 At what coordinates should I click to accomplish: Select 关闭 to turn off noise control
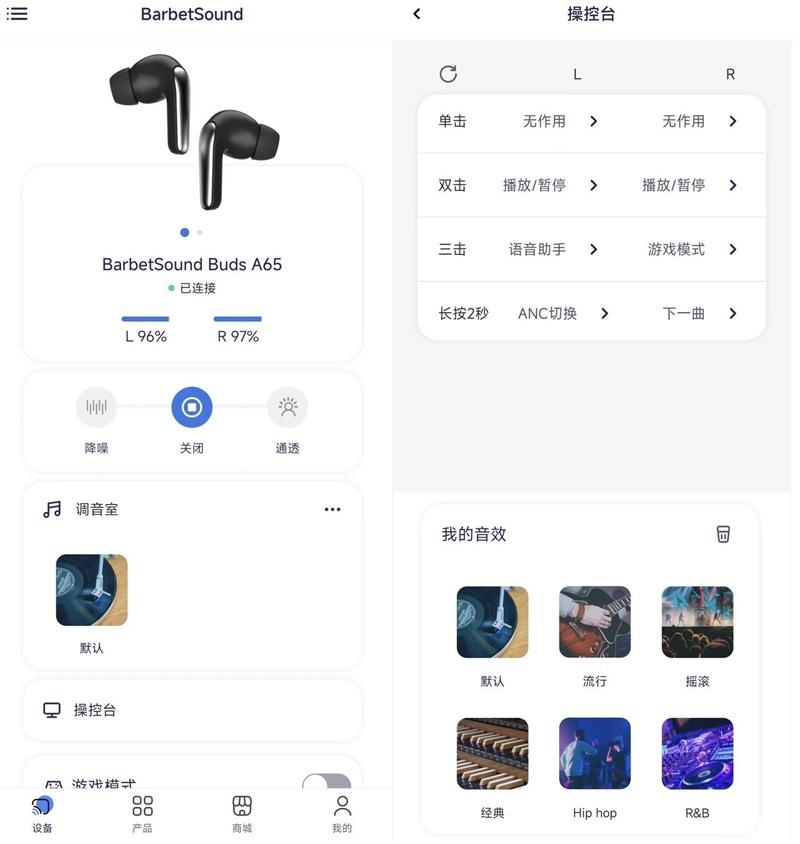192,408
